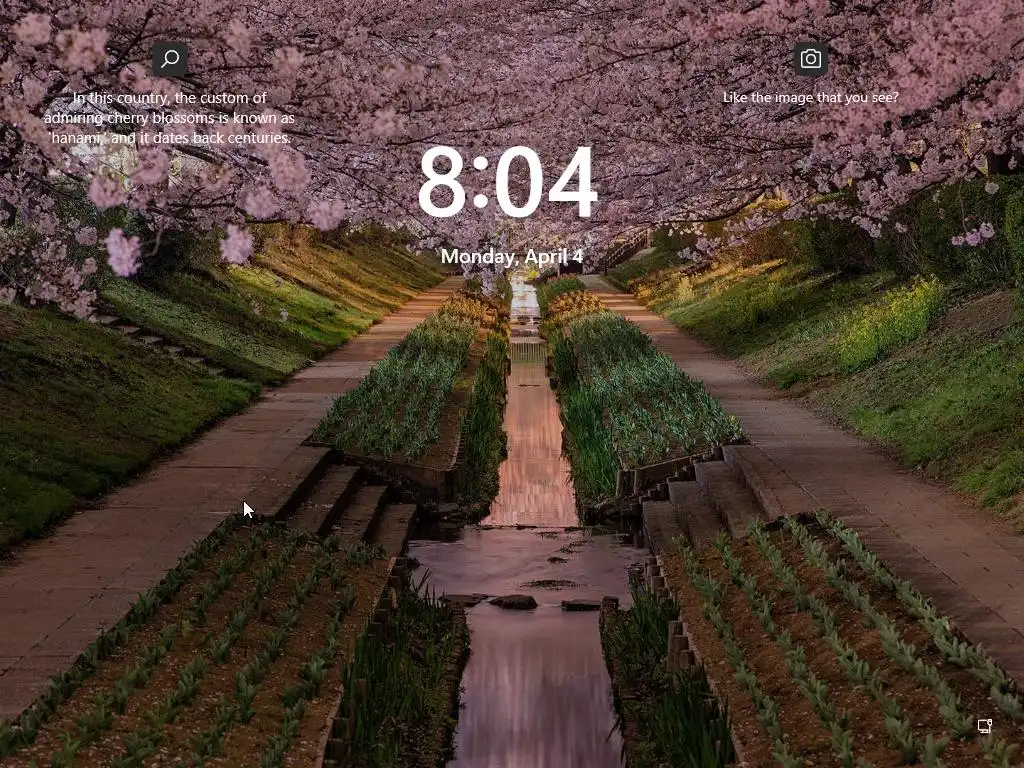Open the search icon about cherry blossoms
Viewport: 1024px width, 768px height.
point(170,59)
